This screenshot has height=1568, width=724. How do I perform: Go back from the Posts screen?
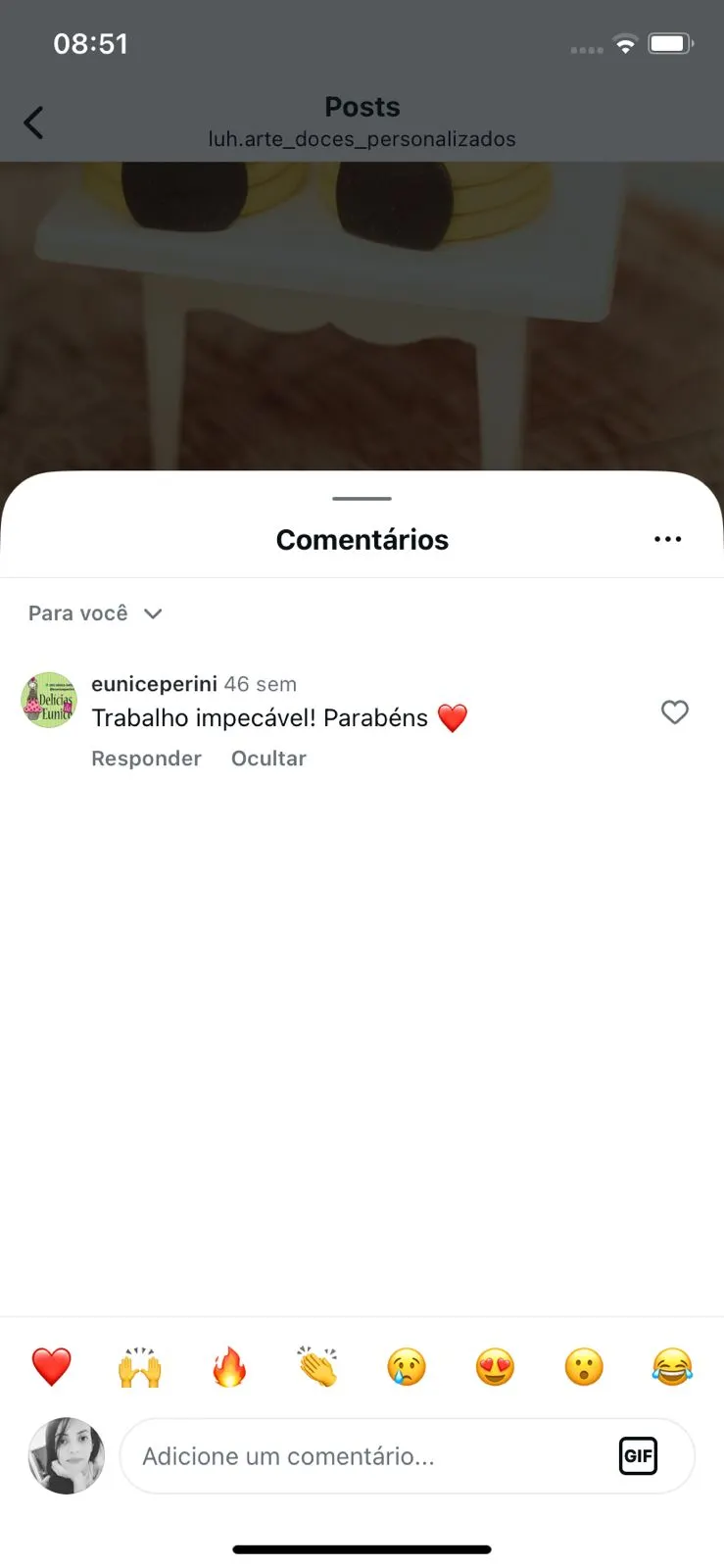coord(33,122)
